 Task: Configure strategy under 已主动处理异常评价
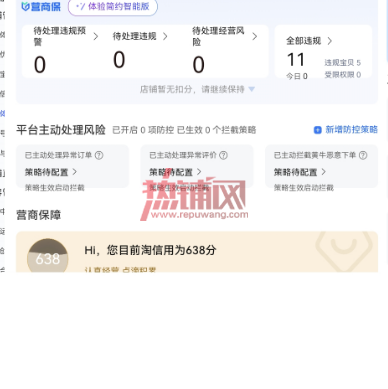[175, 172]
